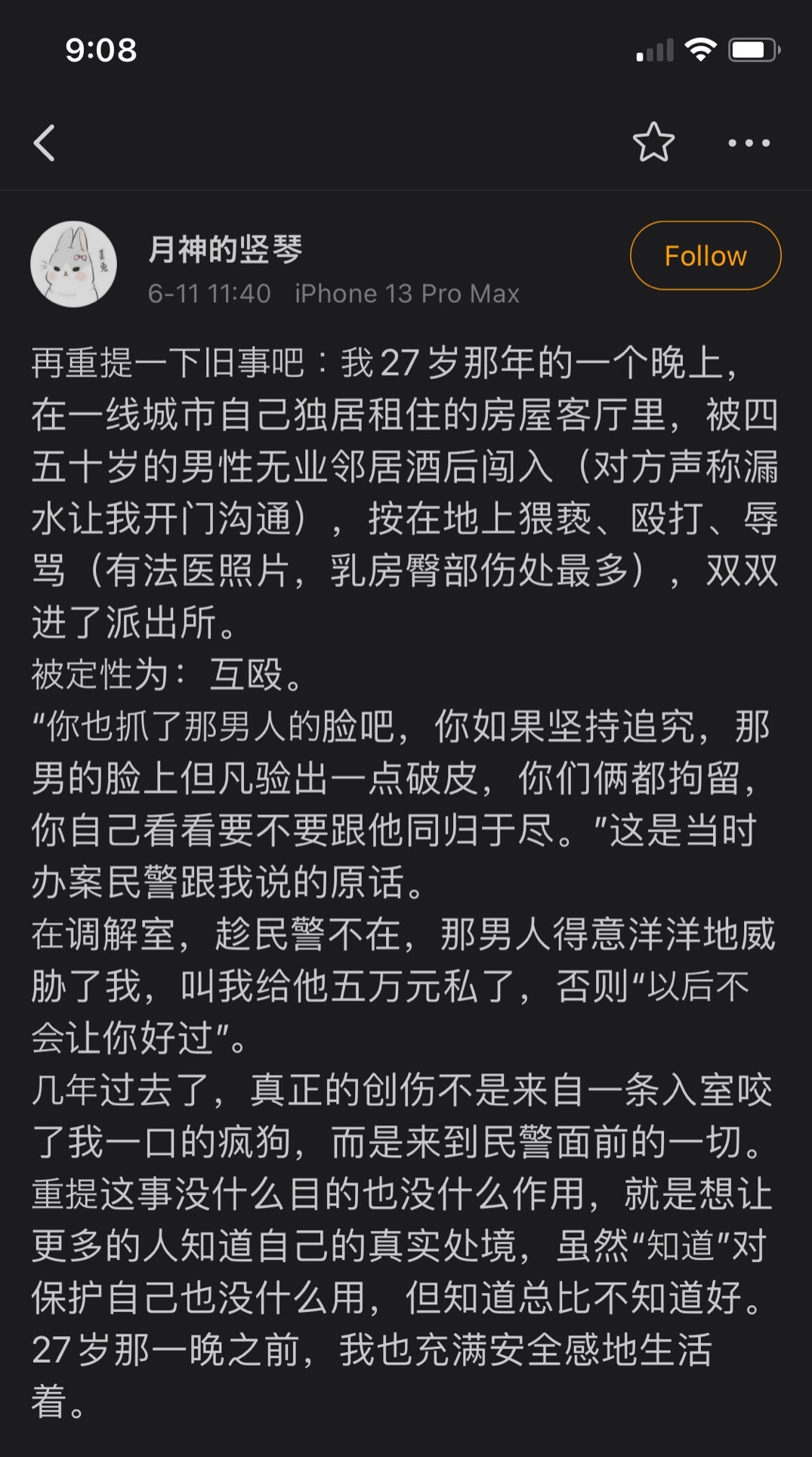Favorite this post with the star icon
Screen dimensions: 812x1457
[653, 142]
